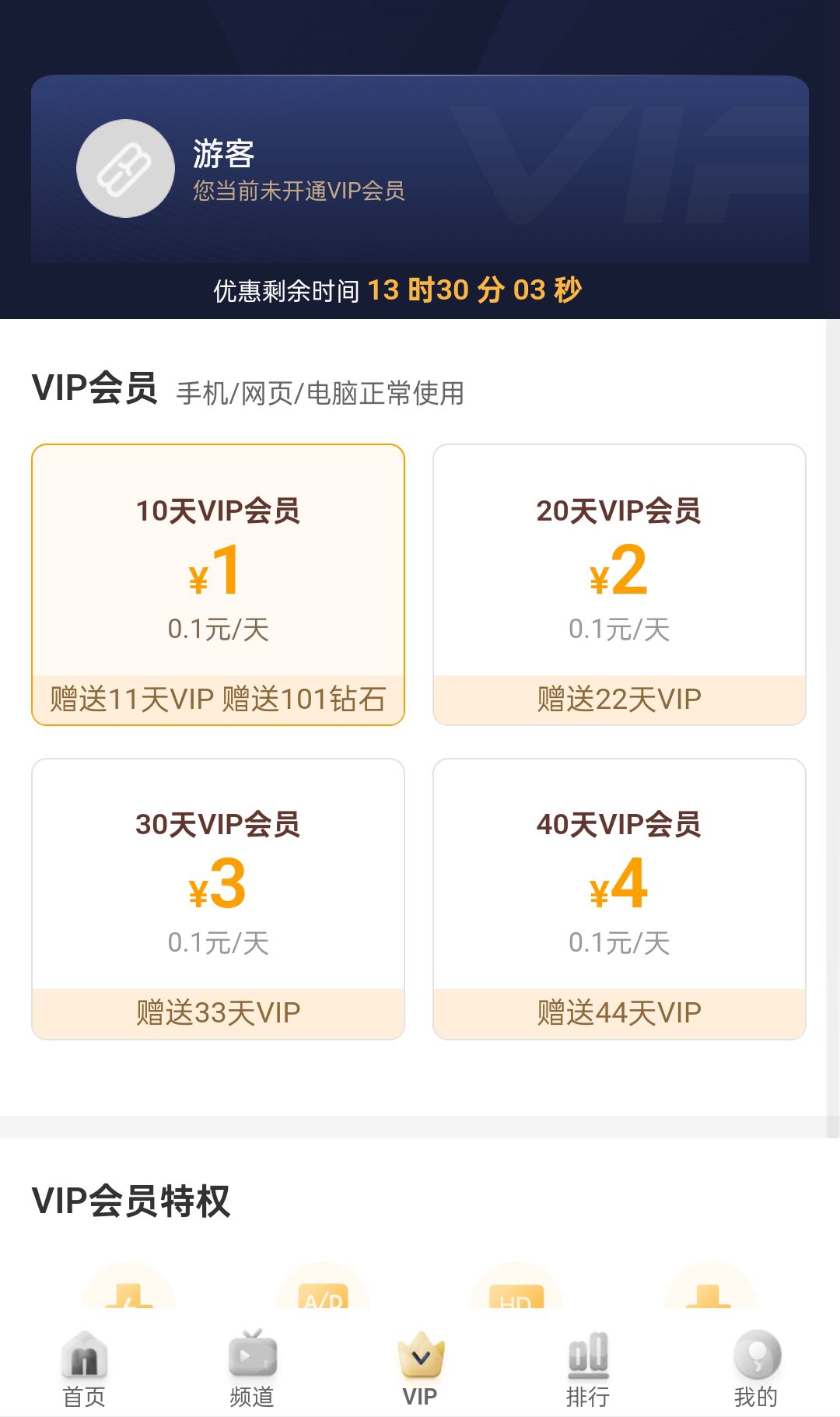Switch to the 频道 tab
The image size is (840, 1417).
coord(252,1369)
